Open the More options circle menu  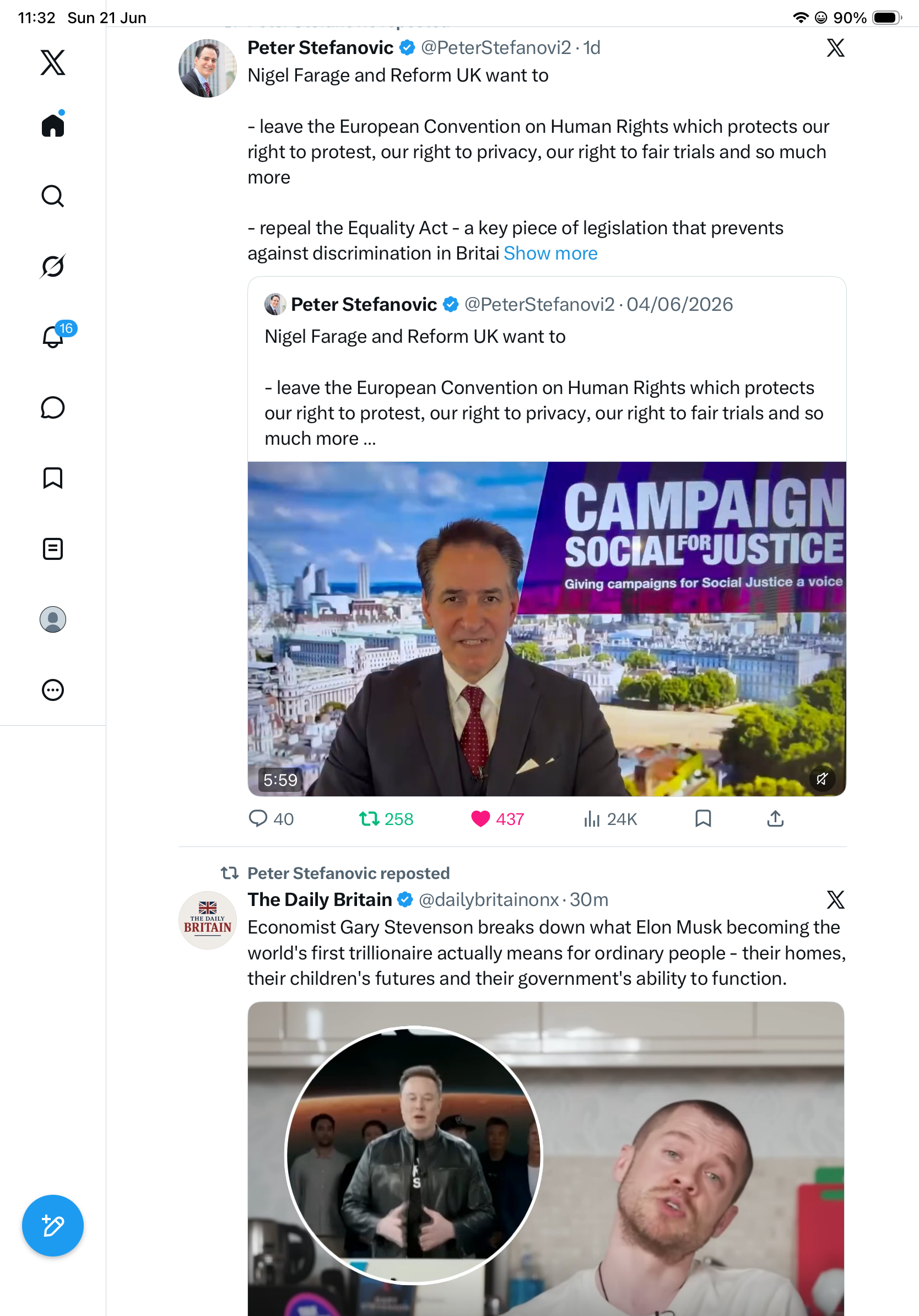[x=53, y=690]
